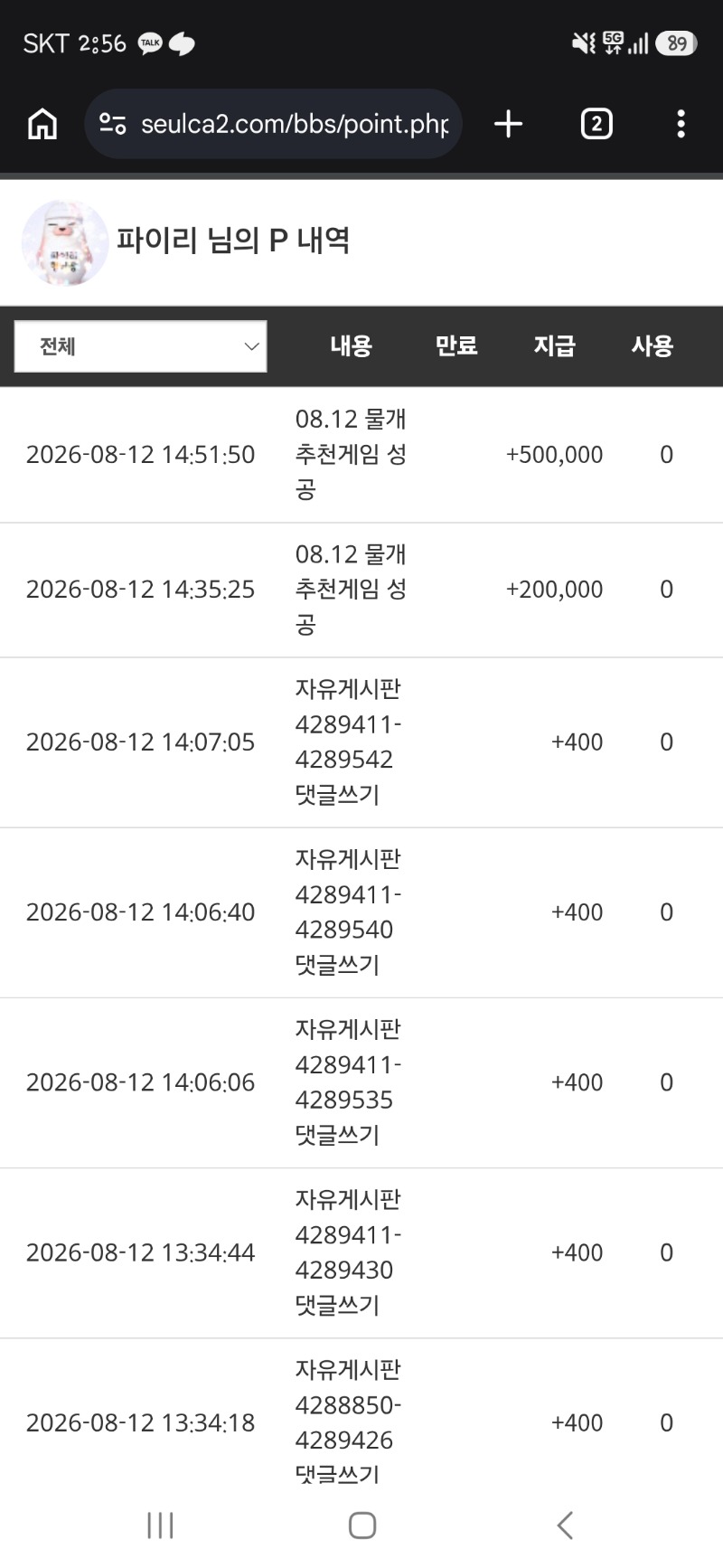
Task: Open the tab switcher showing 2
Action: pos(596,124)
